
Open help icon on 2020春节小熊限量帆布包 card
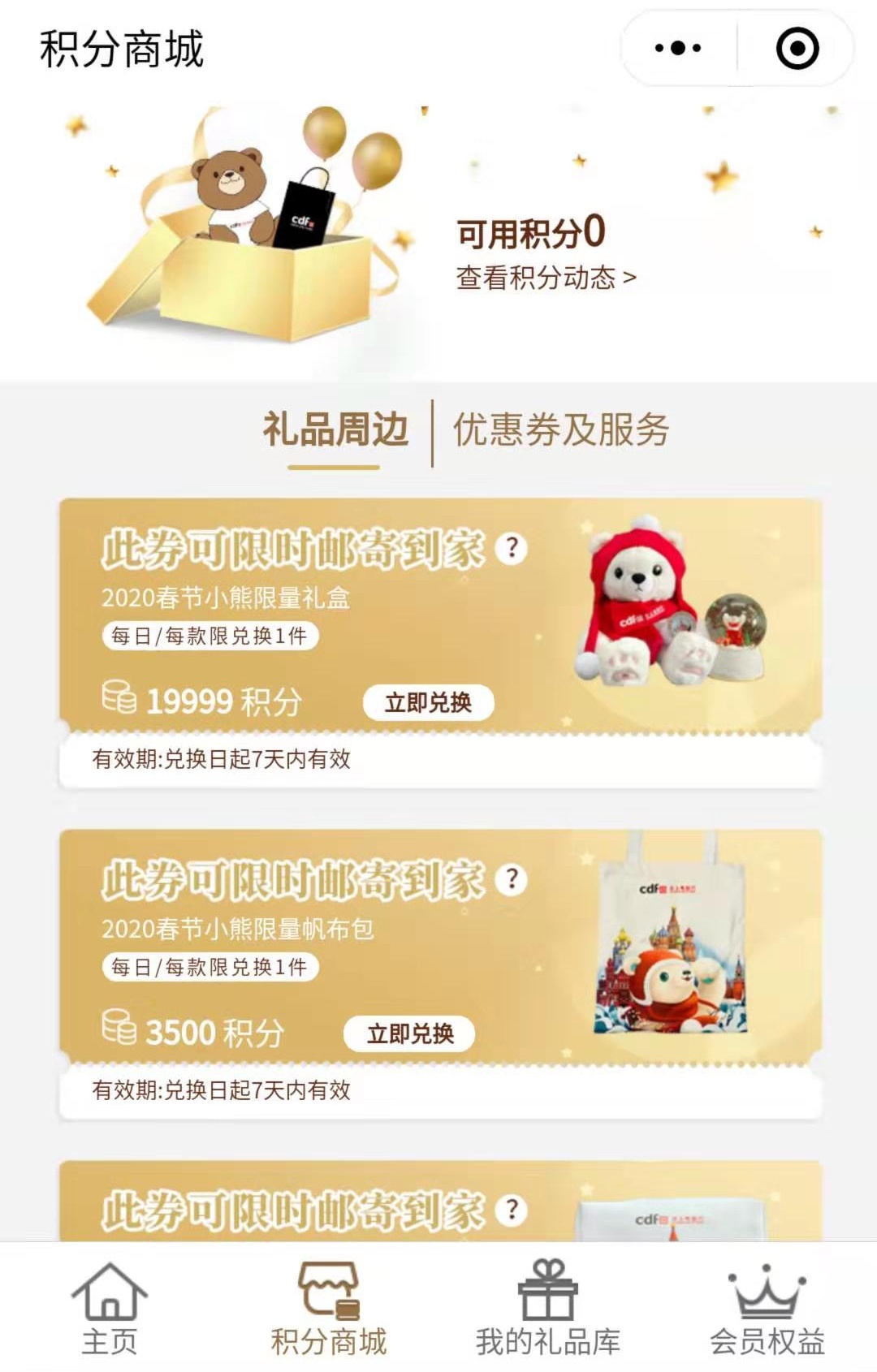512,879
